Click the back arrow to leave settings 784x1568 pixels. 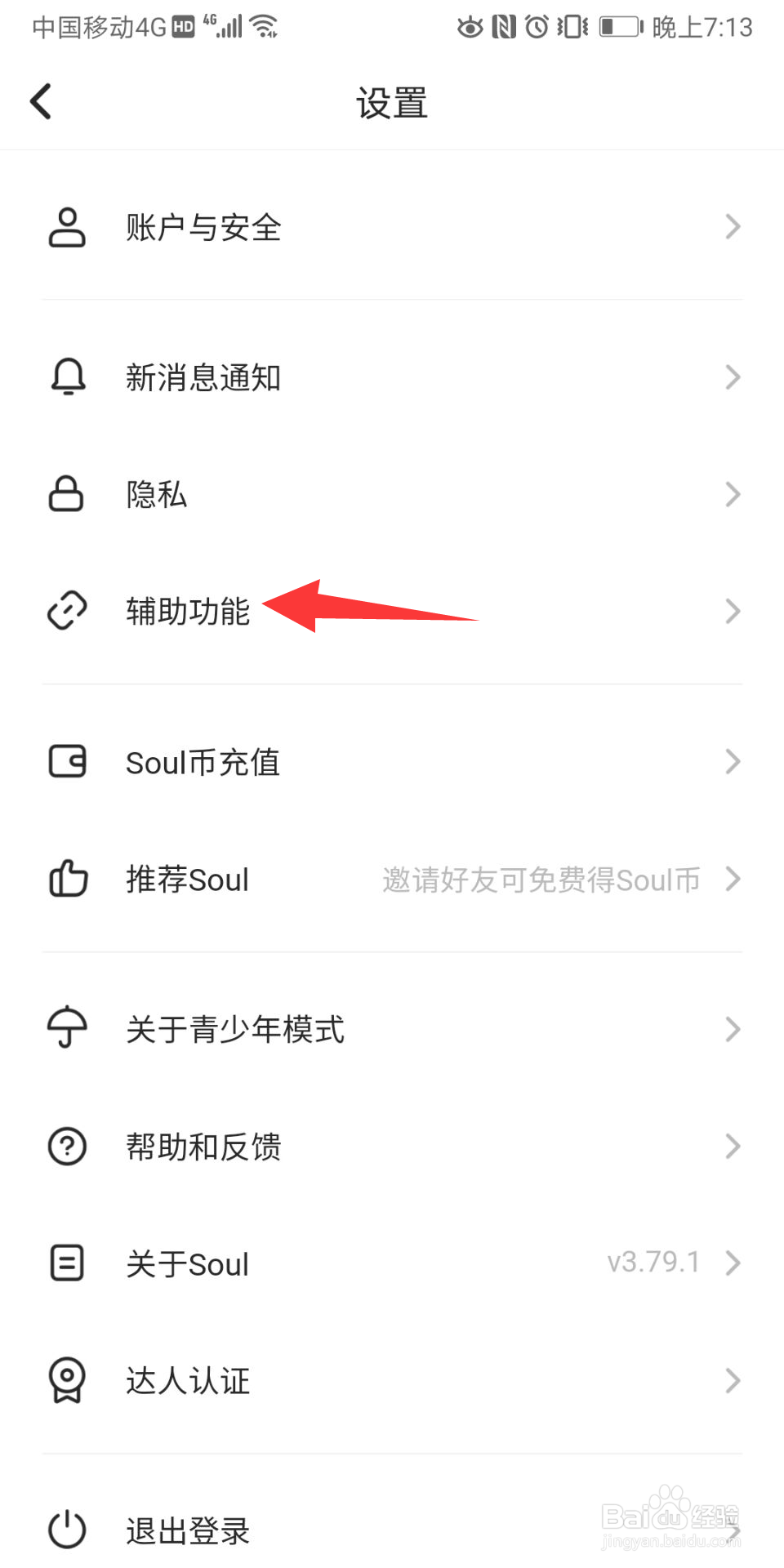(41, 100)
